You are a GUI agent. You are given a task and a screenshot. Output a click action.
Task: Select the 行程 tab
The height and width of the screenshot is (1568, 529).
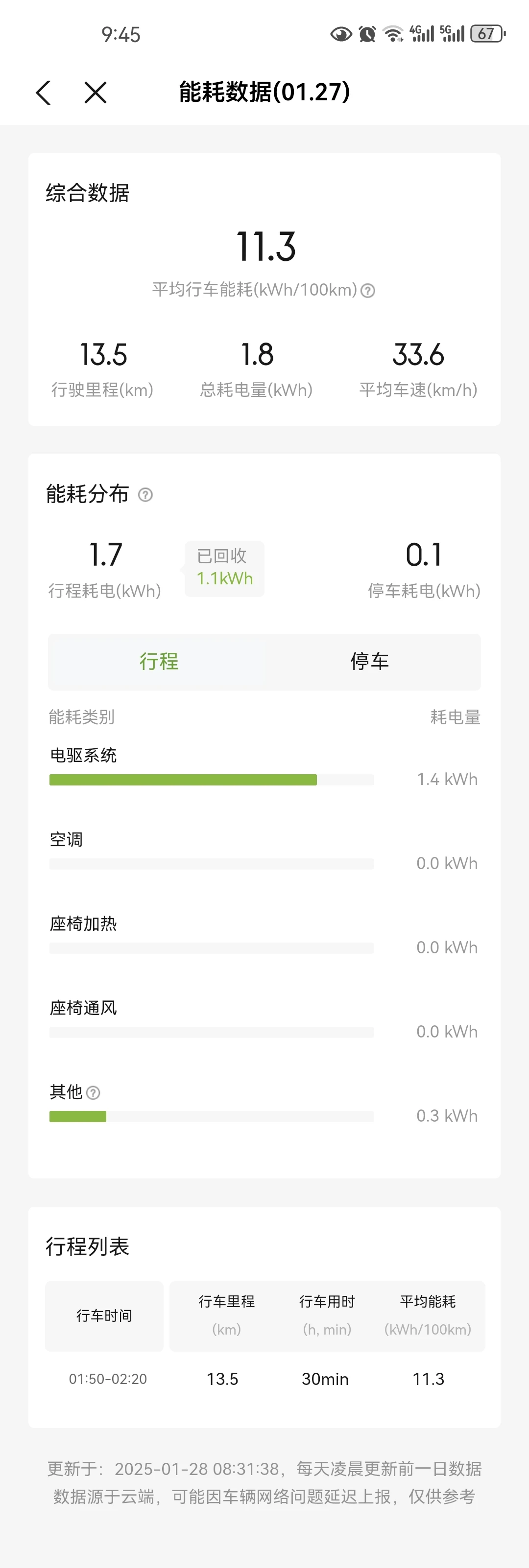tap(159, 662)
